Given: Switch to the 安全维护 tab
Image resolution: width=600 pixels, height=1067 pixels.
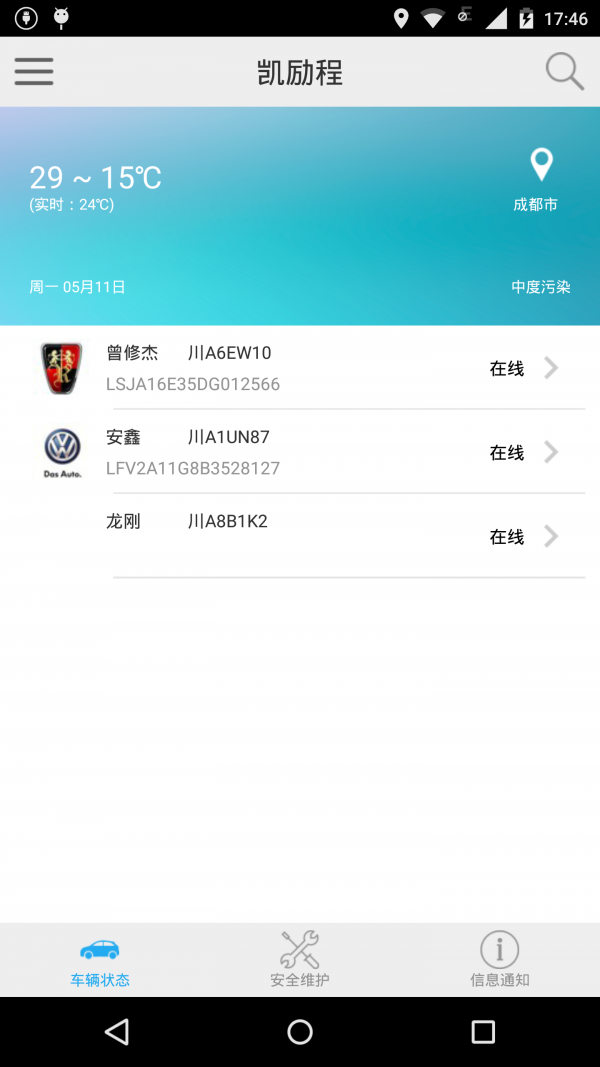Looking at the screenshot, I should [x=300, y=960].
